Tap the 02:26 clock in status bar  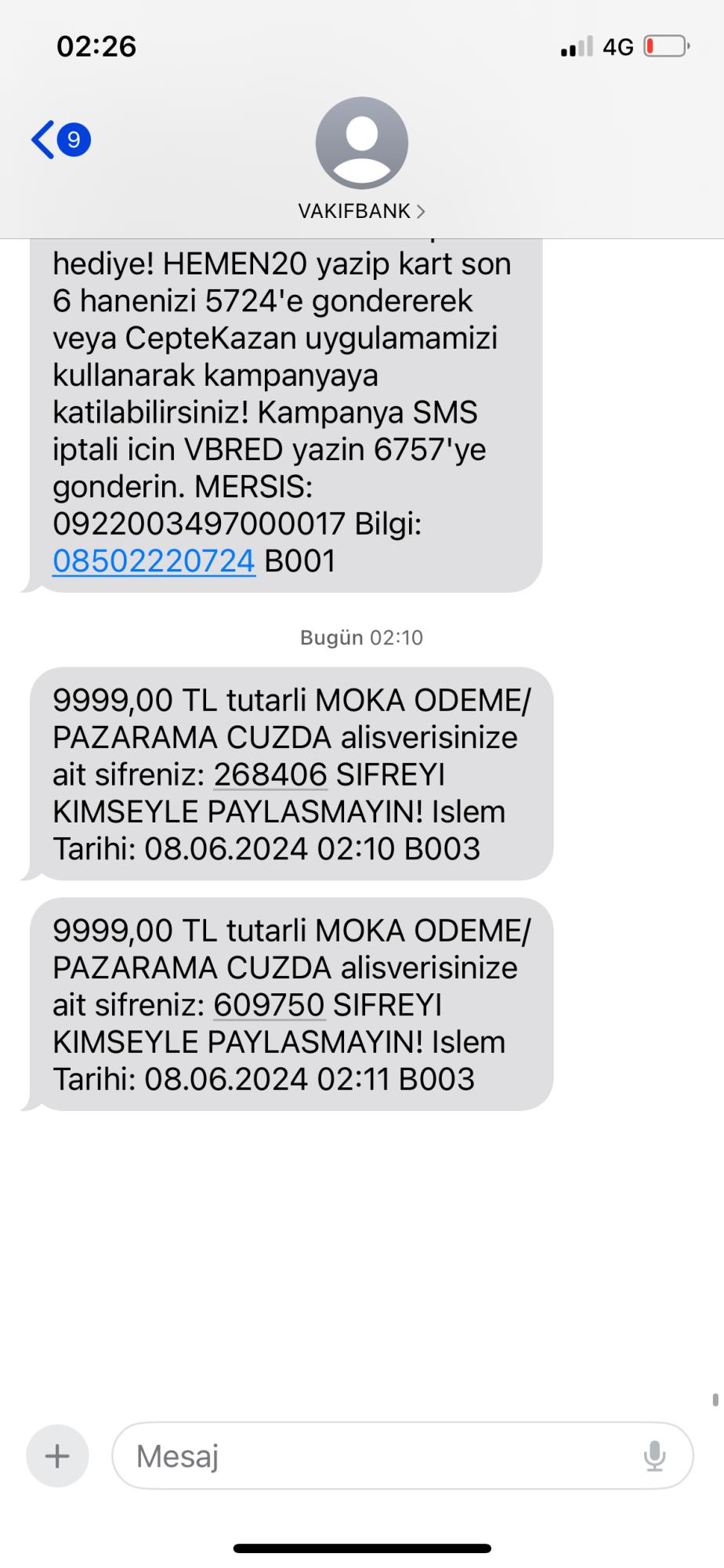click(96, 47)
